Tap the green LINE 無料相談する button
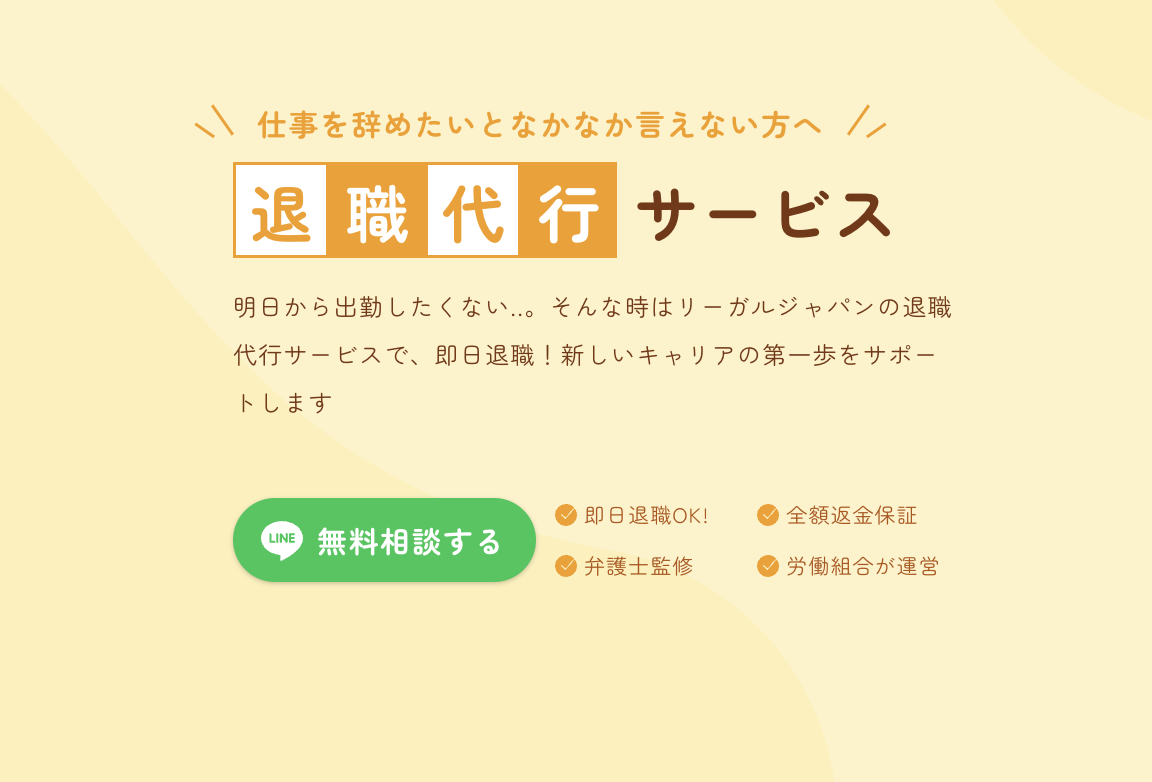Image resolution: width=1152 pixels, height=782 pixels. [384, 540]
